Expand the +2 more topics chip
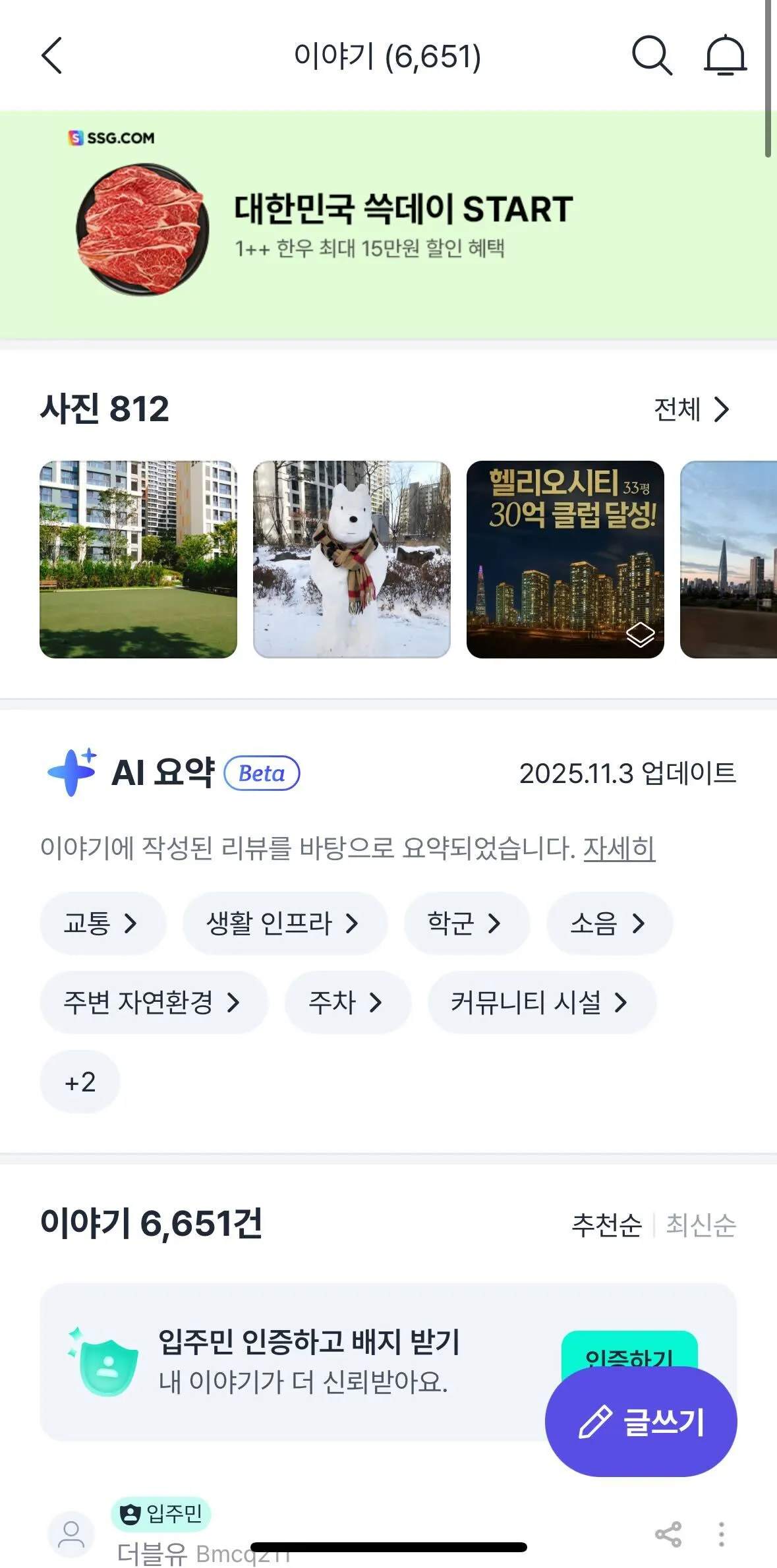The width and height of the screenshot is (777, 1568). tap(80, 1082)
